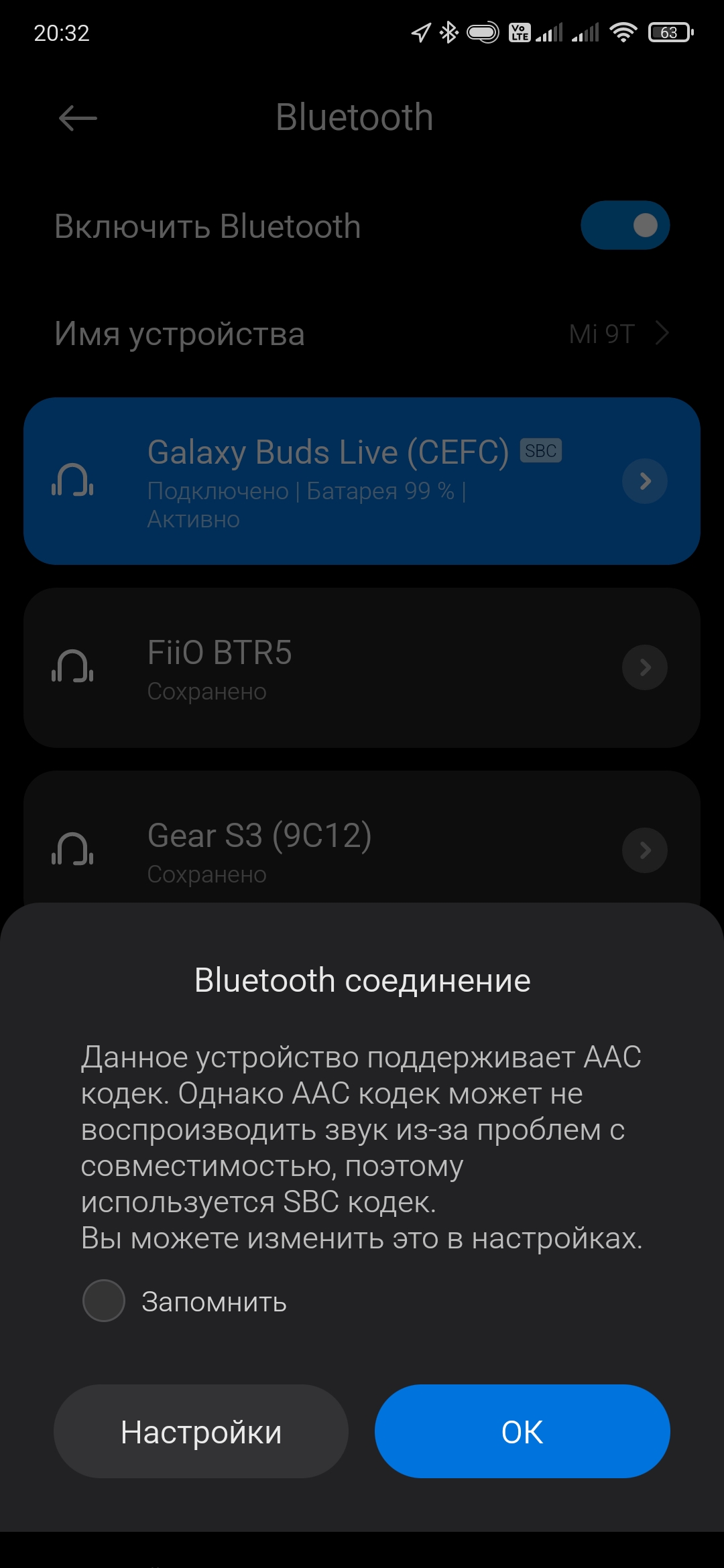
Task: Open details arrow for FiiO BTR5
Action: click(x=644, y=667)
